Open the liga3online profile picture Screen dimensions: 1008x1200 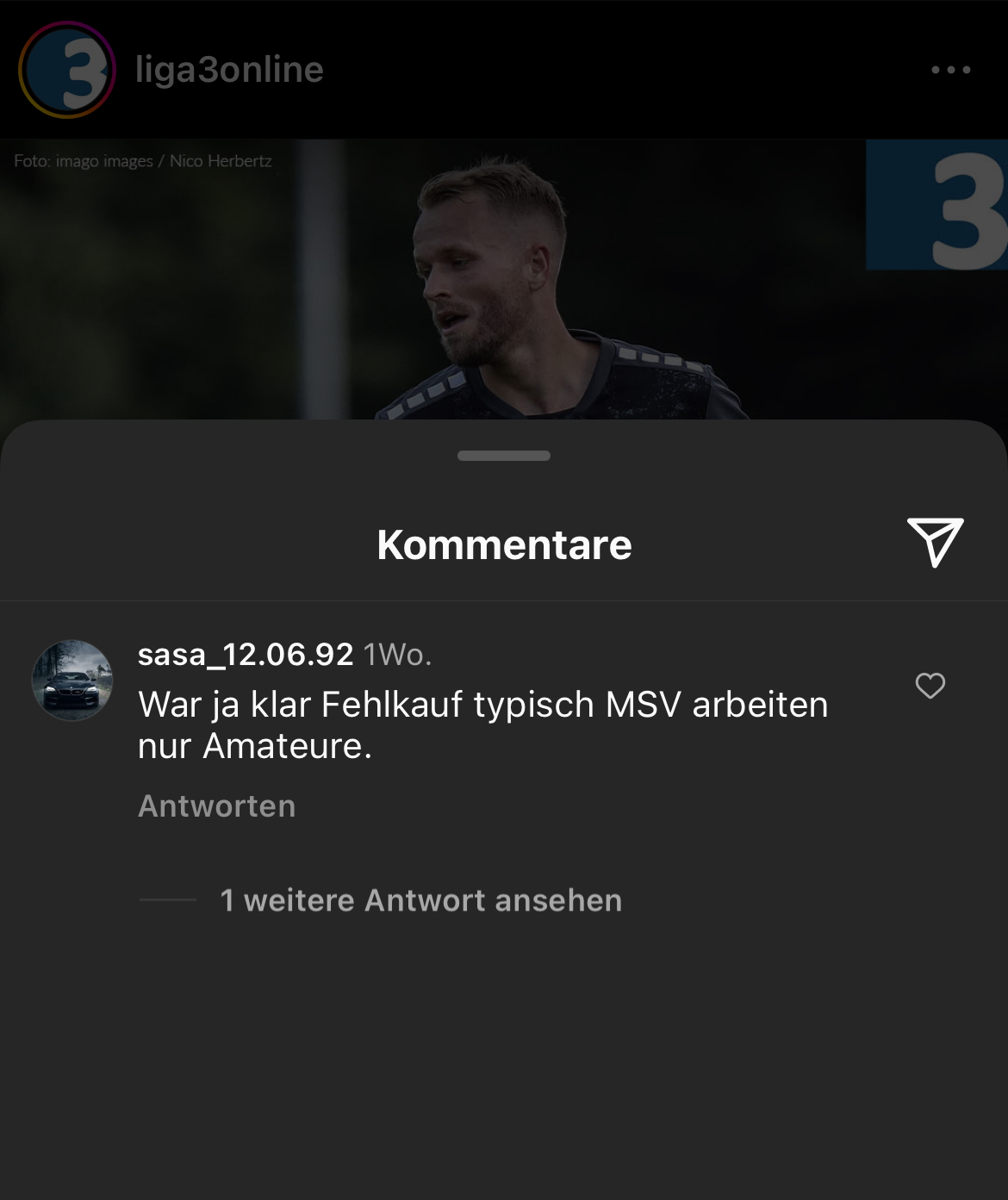tap(66, 70)
